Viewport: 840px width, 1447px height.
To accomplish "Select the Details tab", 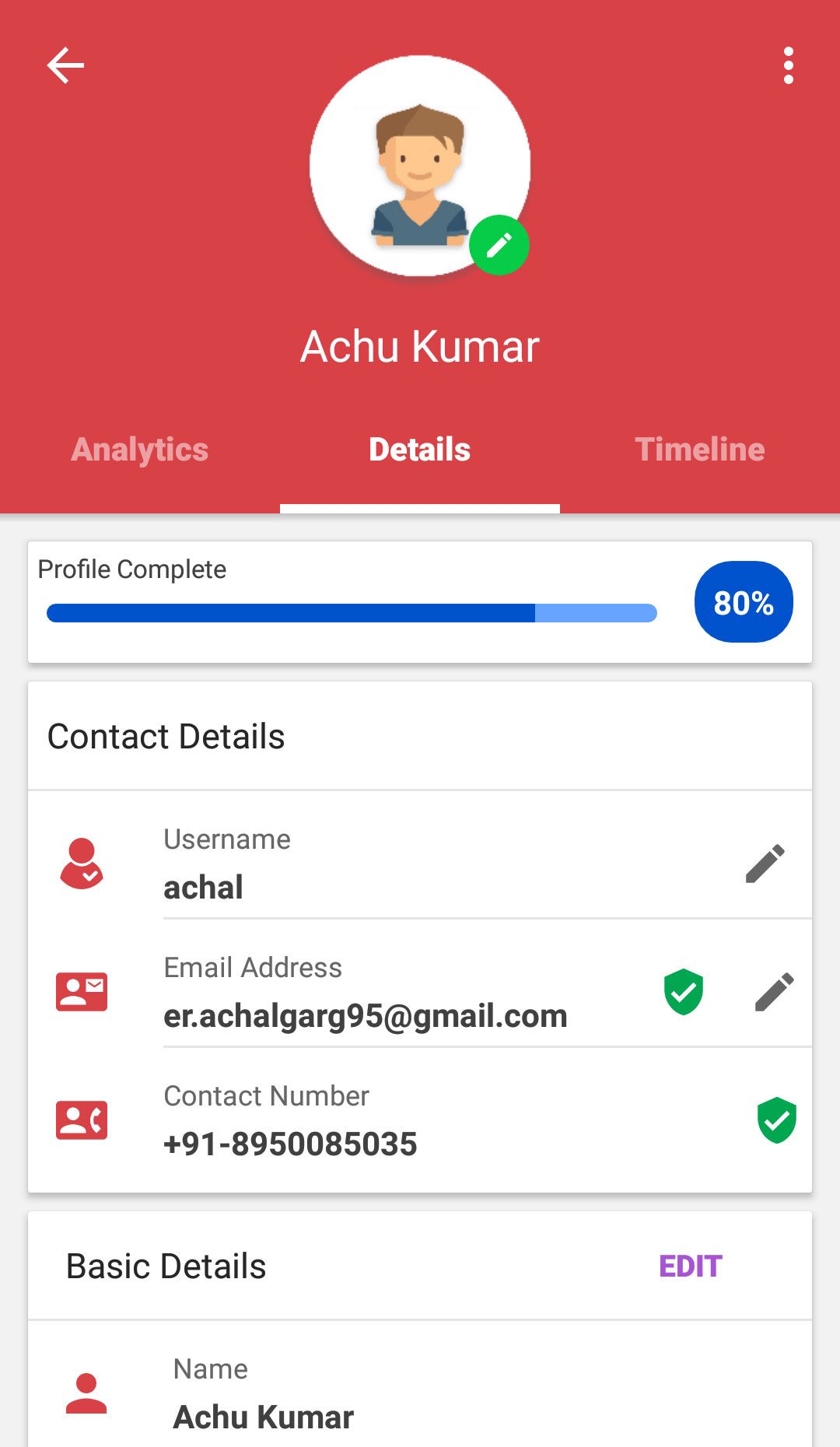I will point(420,450).
